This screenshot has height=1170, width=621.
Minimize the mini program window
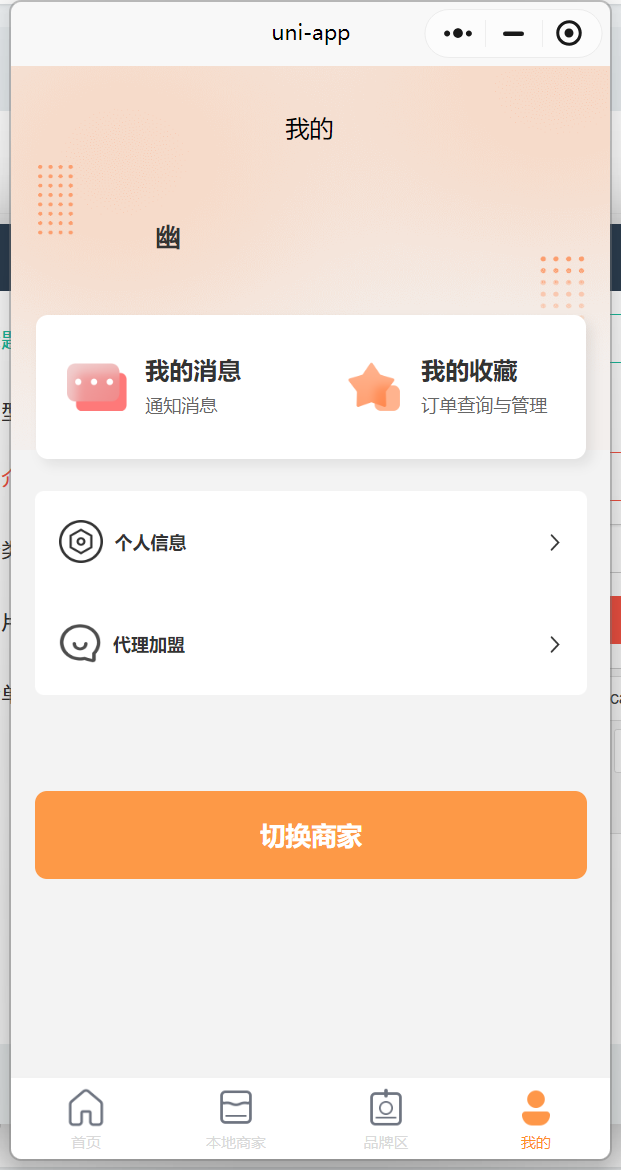(x=514, y=34)
